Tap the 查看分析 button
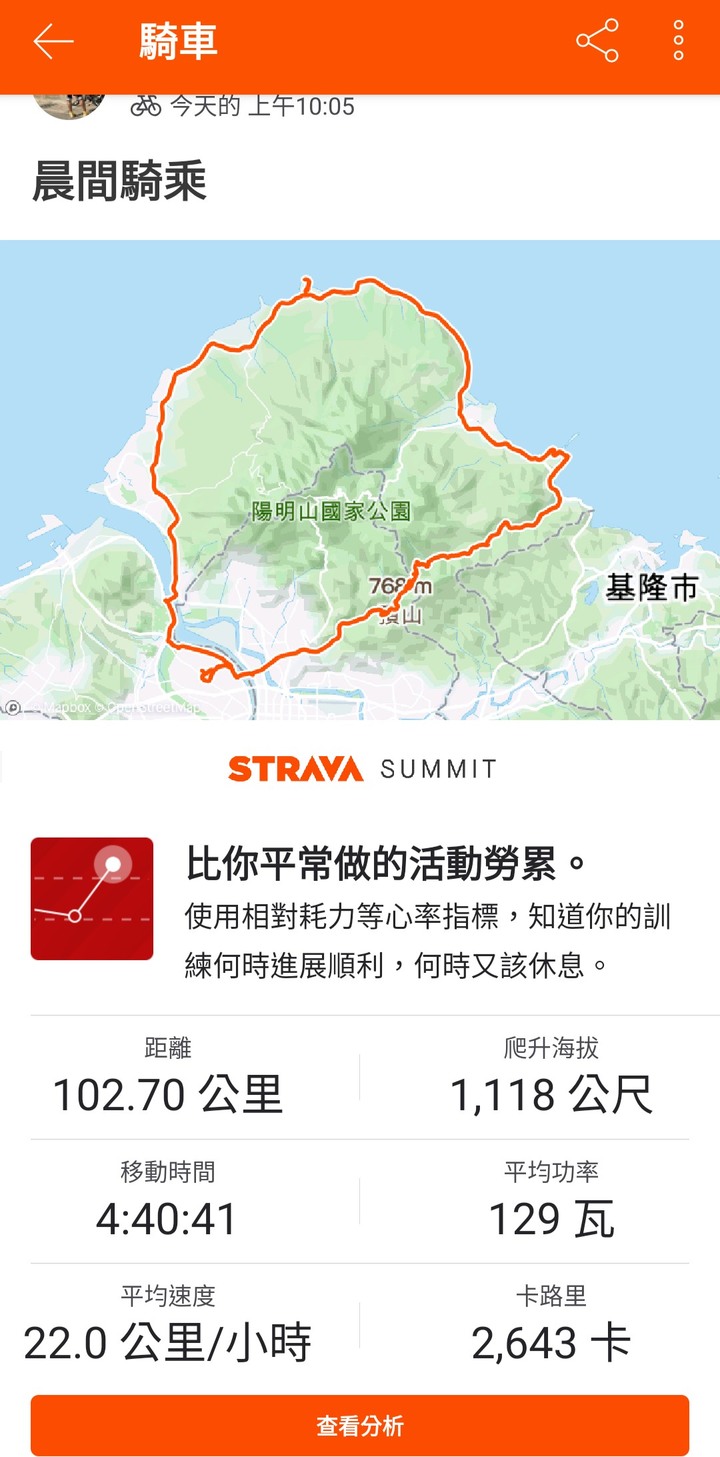This screenshot has height=1457, width=720. pyautogui.click(x=360, y=1426)
